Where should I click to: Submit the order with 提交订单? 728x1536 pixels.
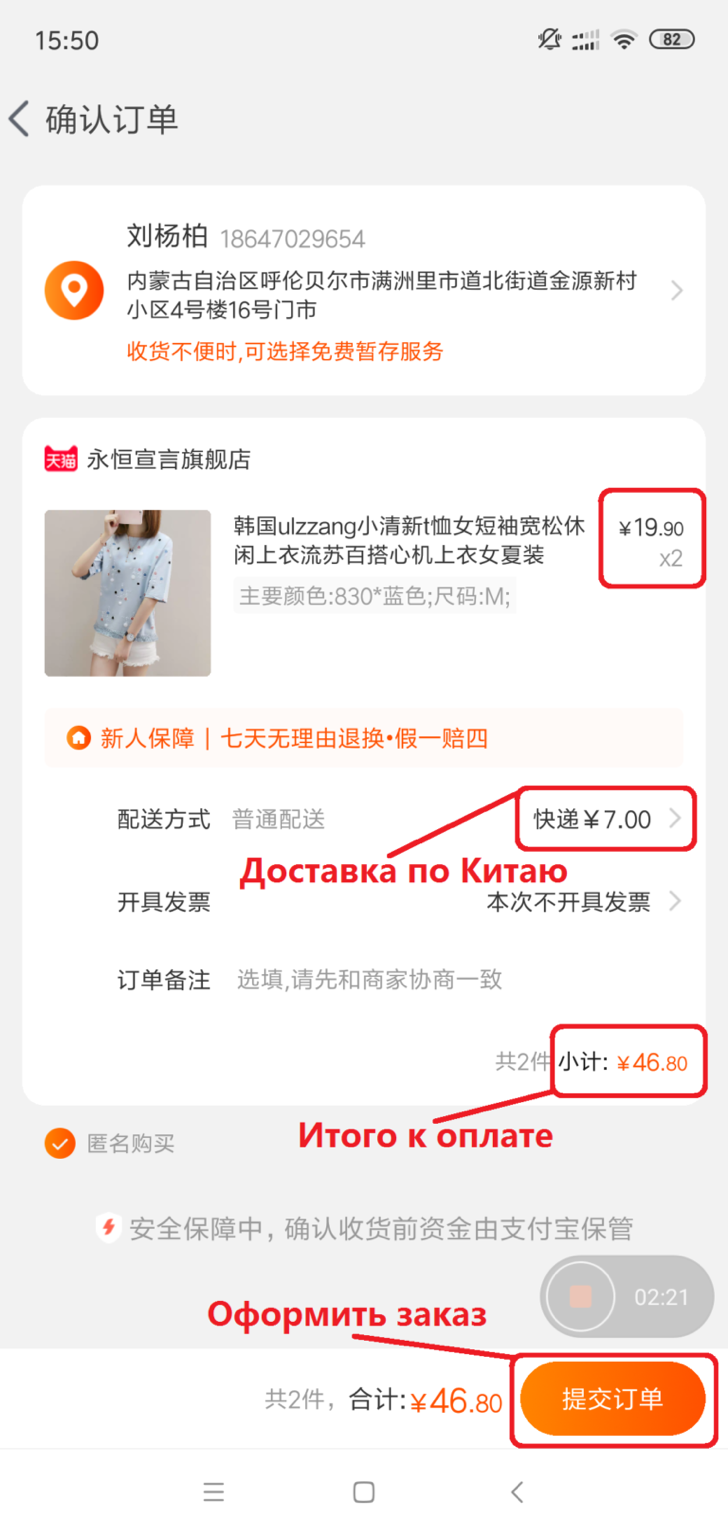click(612, 1399)
